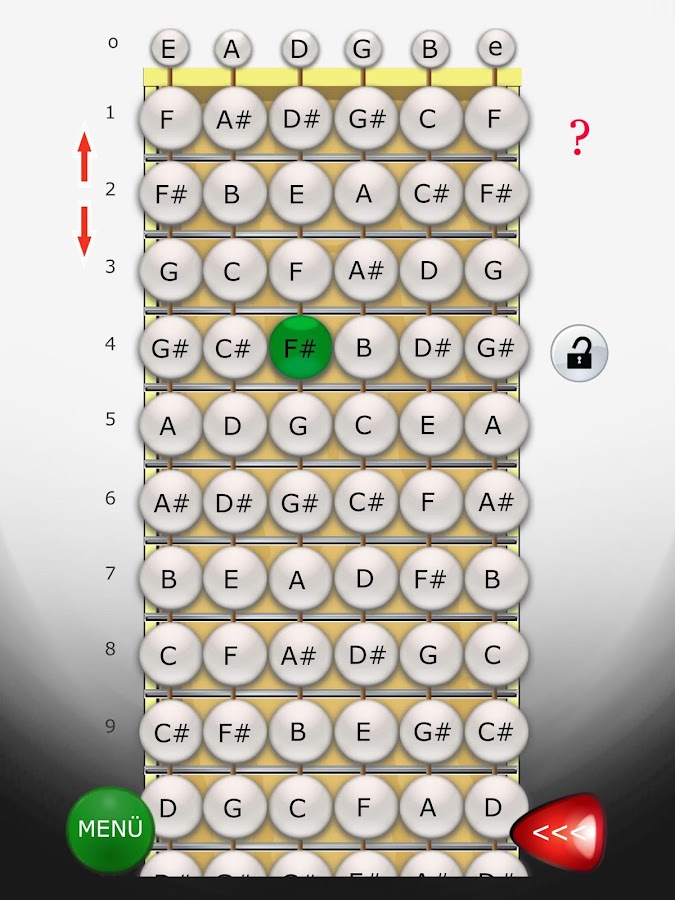
Task: Open the green MENÜ button
Action: coord(110,829)
